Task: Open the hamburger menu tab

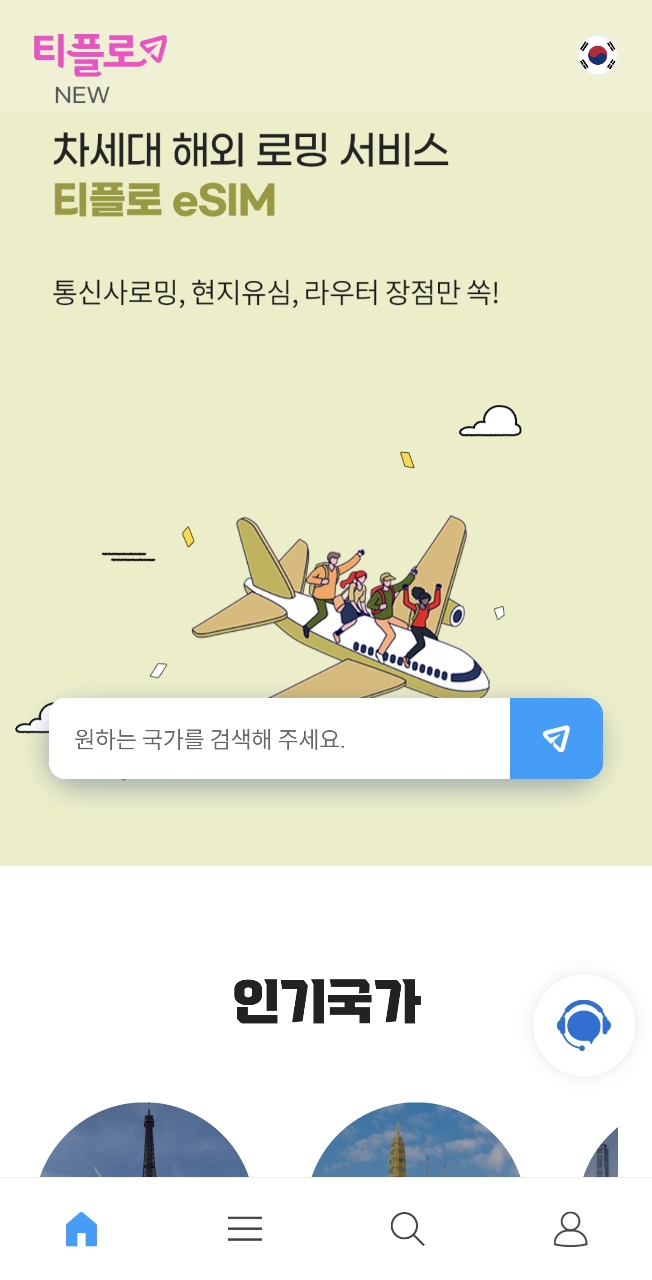Action: point(245,1228)
